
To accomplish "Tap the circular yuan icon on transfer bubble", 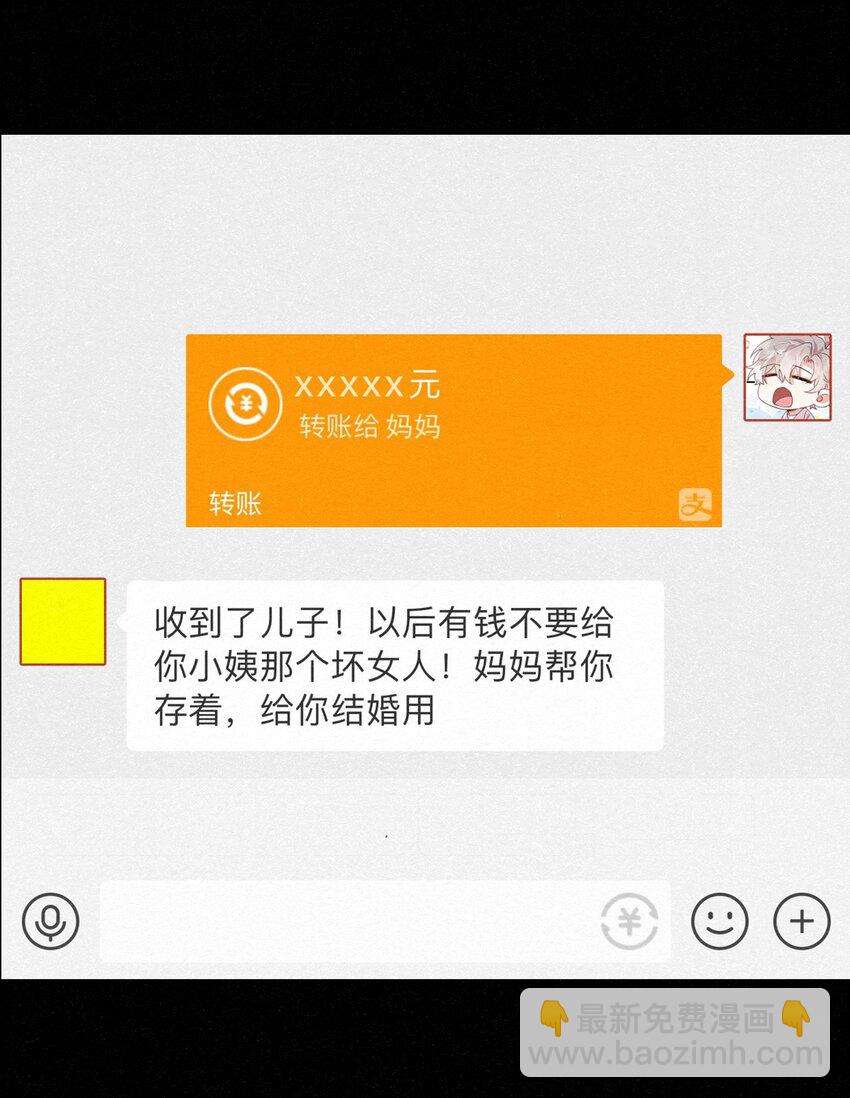I will coord(245,403).
